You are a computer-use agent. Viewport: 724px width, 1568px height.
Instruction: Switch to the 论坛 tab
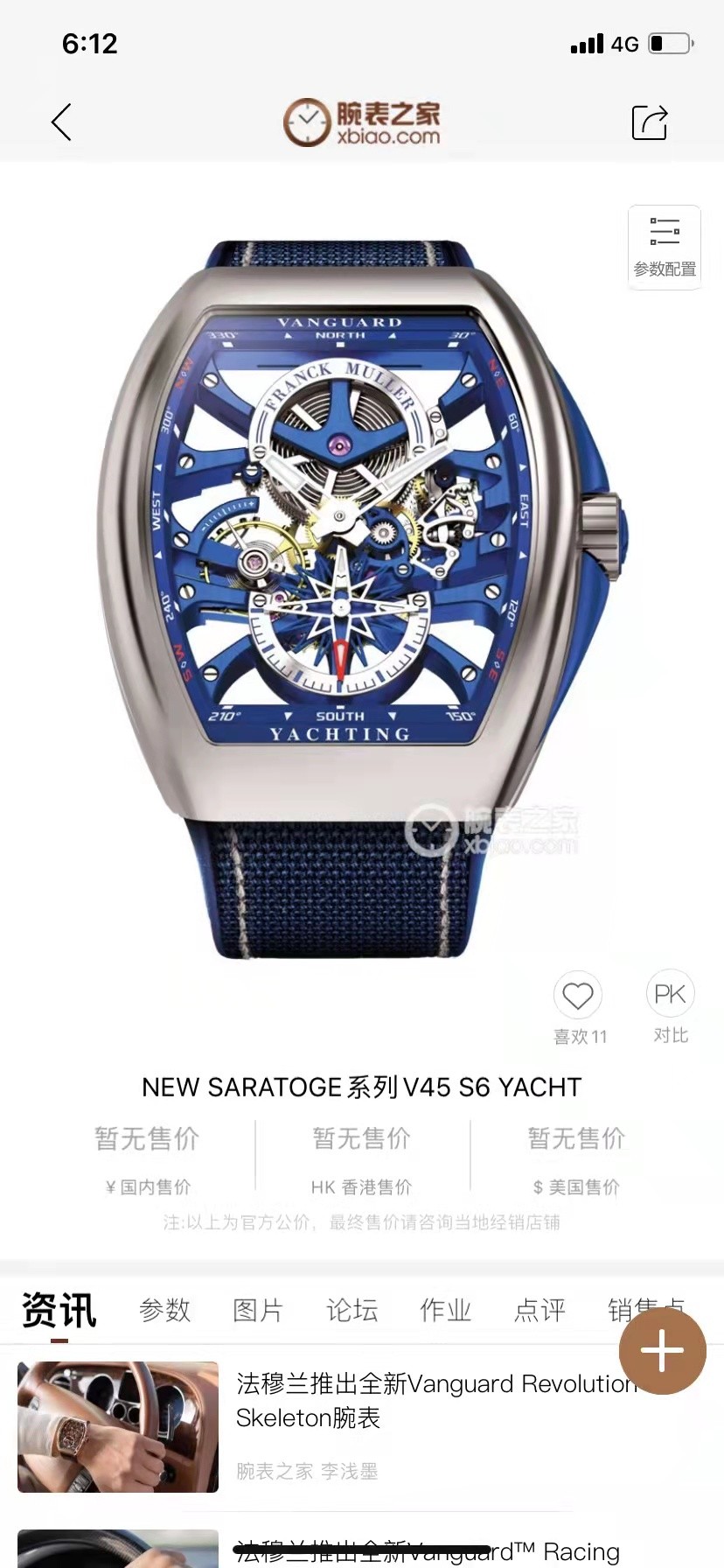352,1311
